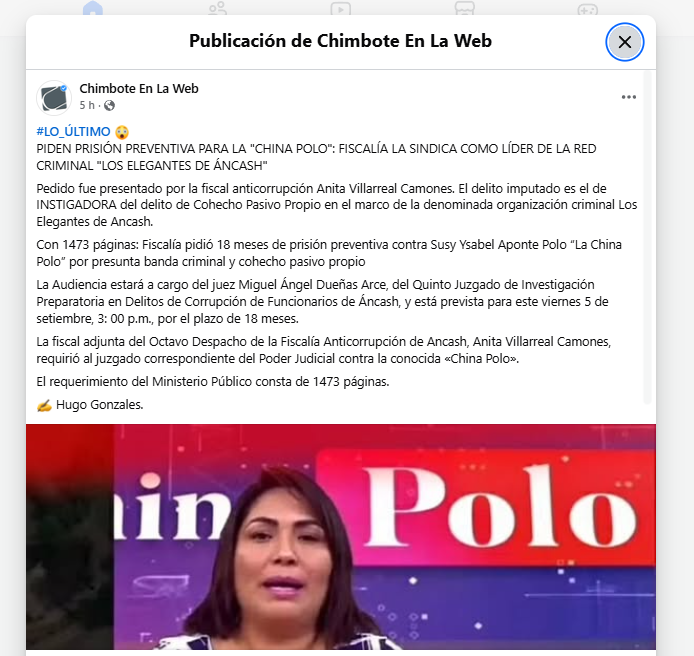Open the China Polo post image

click(x=340, y=540)
